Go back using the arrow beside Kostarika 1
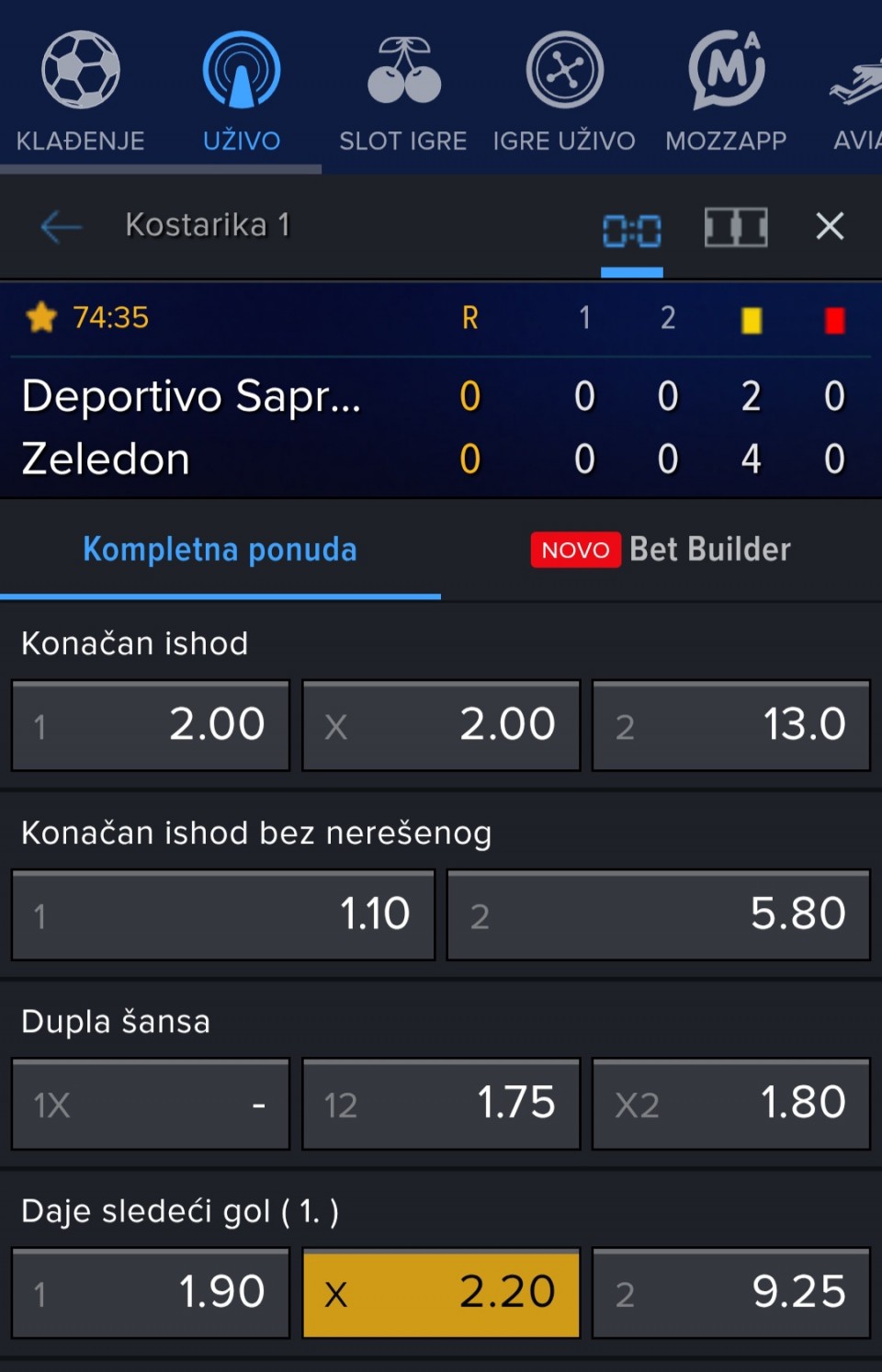882x1372 pixels. pyautogui.click(x=62, y=226)
